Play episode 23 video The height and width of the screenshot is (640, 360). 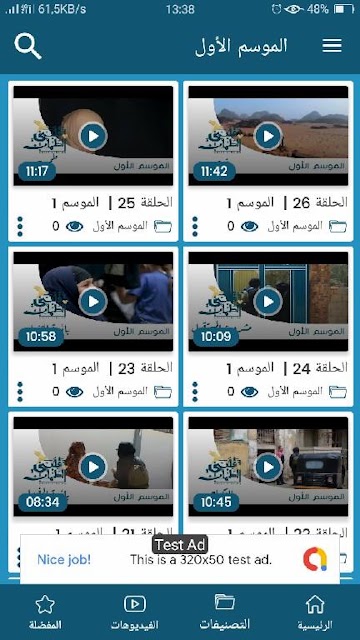93,302
